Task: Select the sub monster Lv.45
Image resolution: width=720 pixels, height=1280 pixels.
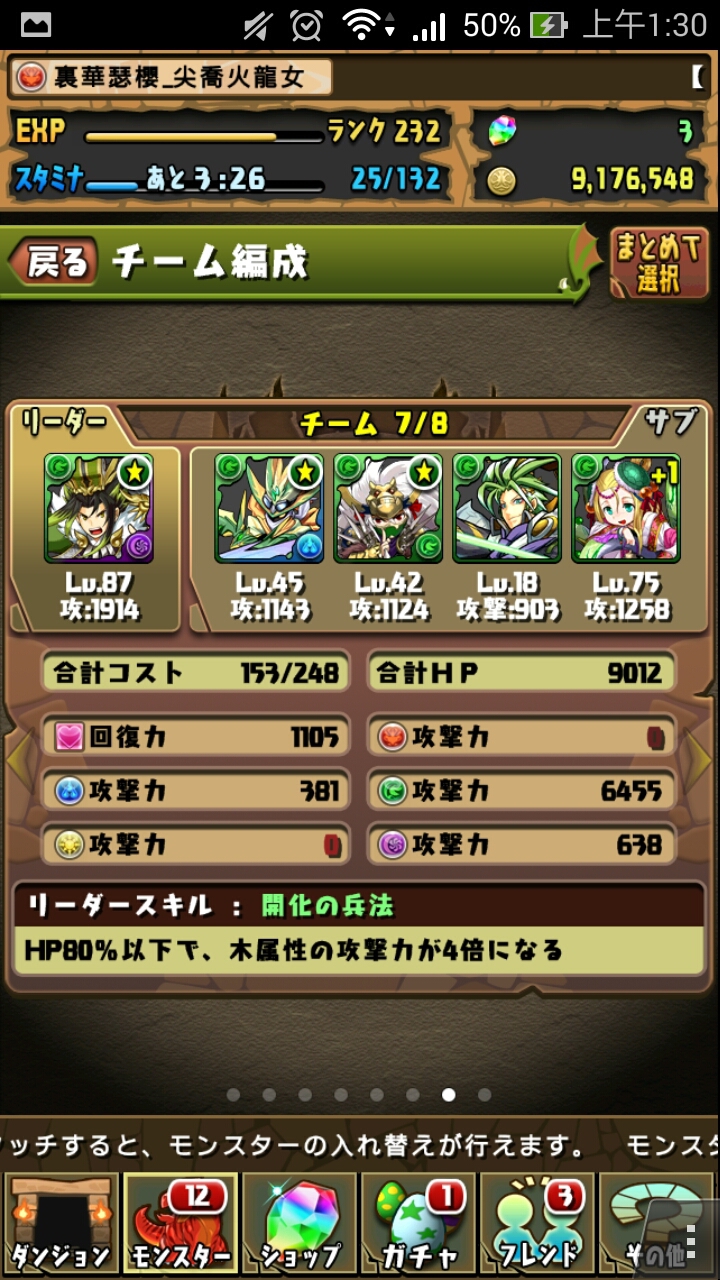Action: pyautogui.click(x=270, y=508)
